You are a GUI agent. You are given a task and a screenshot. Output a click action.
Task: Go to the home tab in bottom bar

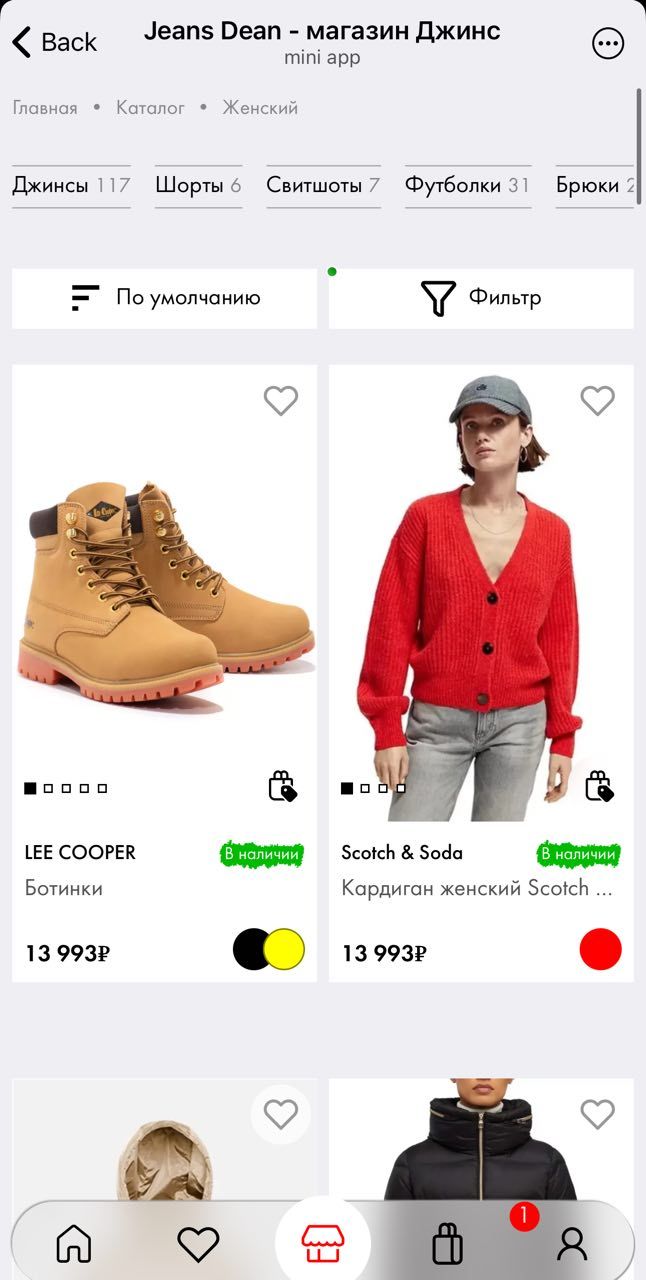[x=74, y=1243]
